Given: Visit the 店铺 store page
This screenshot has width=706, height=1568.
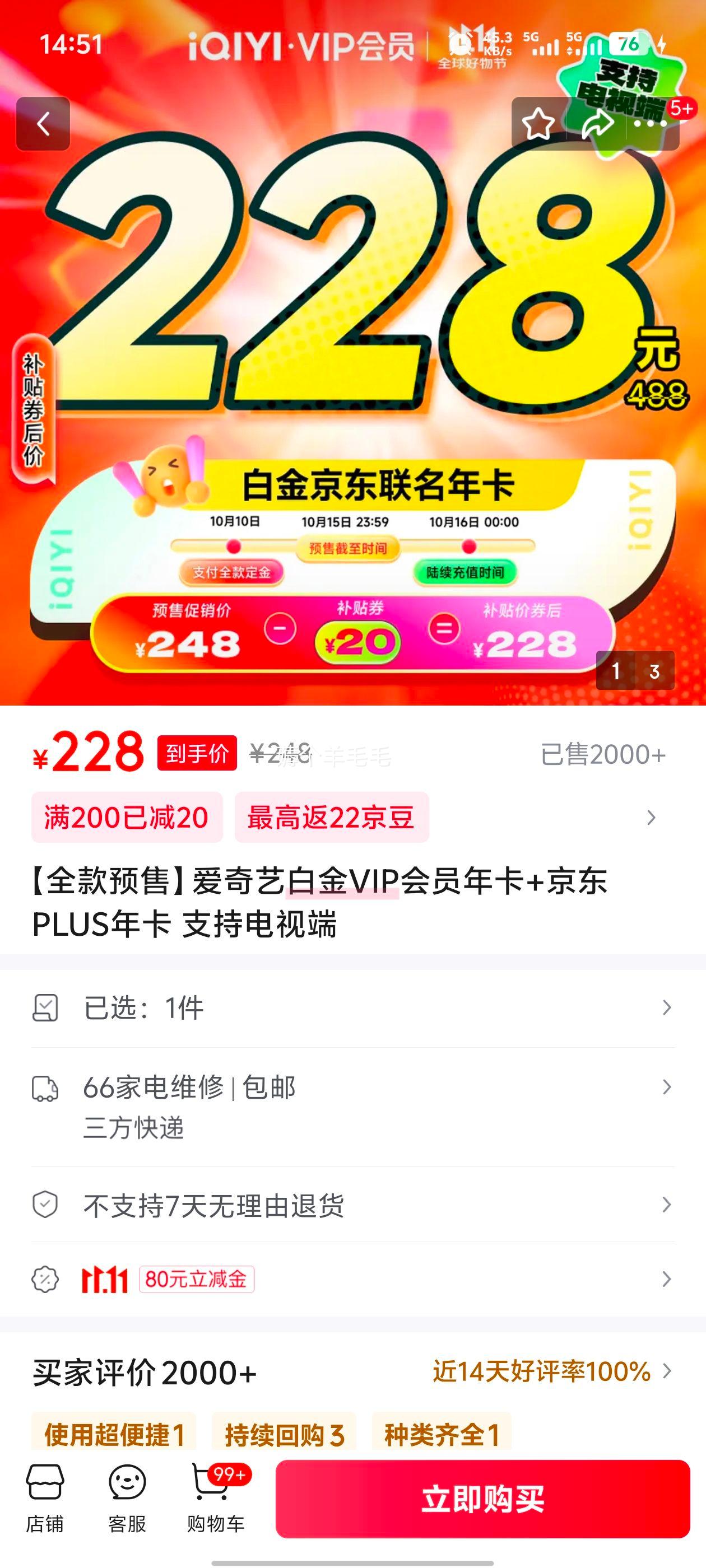Looking at the screenshot, I should 44,1499.
